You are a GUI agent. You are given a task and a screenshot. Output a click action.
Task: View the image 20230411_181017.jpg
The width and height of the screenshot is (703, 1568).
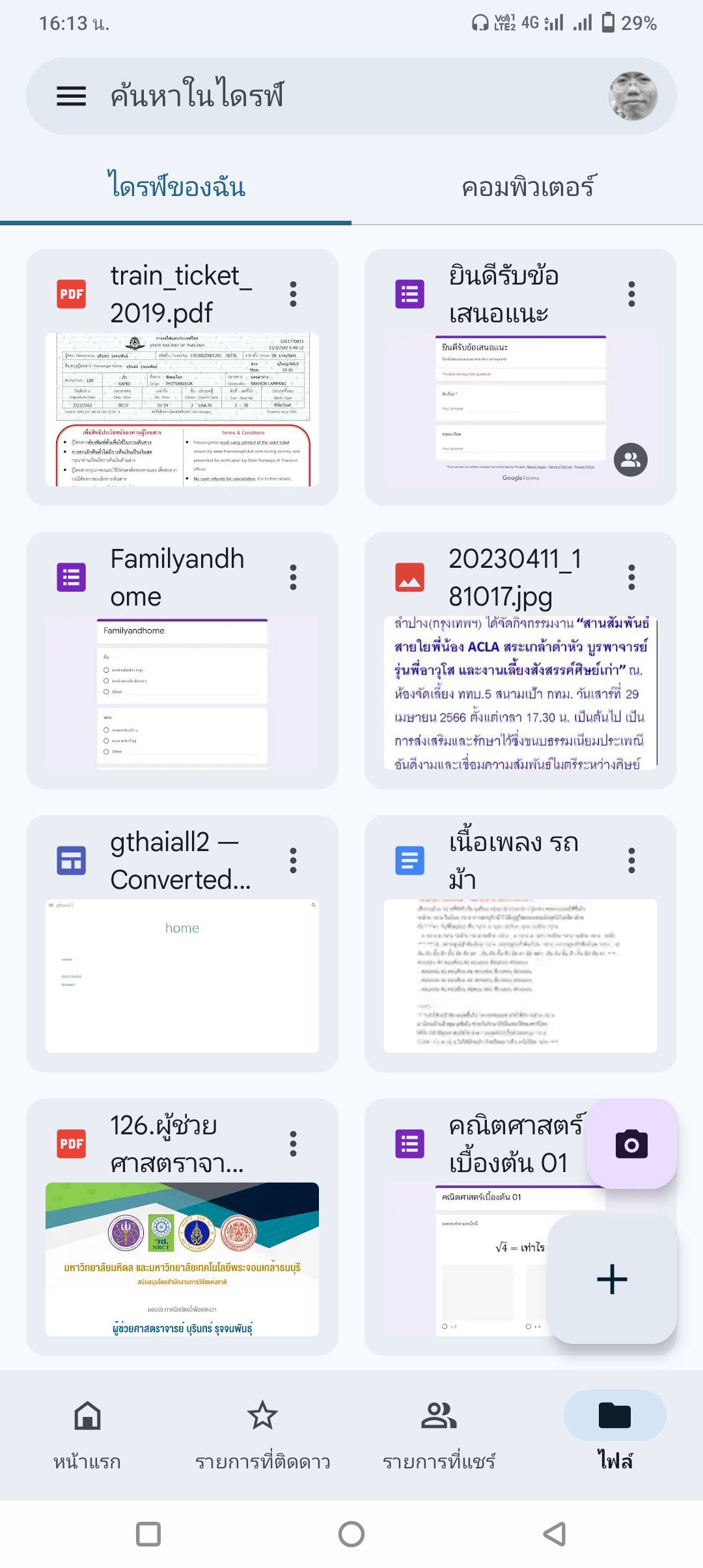pyautogui.click(x=520, y=692)
